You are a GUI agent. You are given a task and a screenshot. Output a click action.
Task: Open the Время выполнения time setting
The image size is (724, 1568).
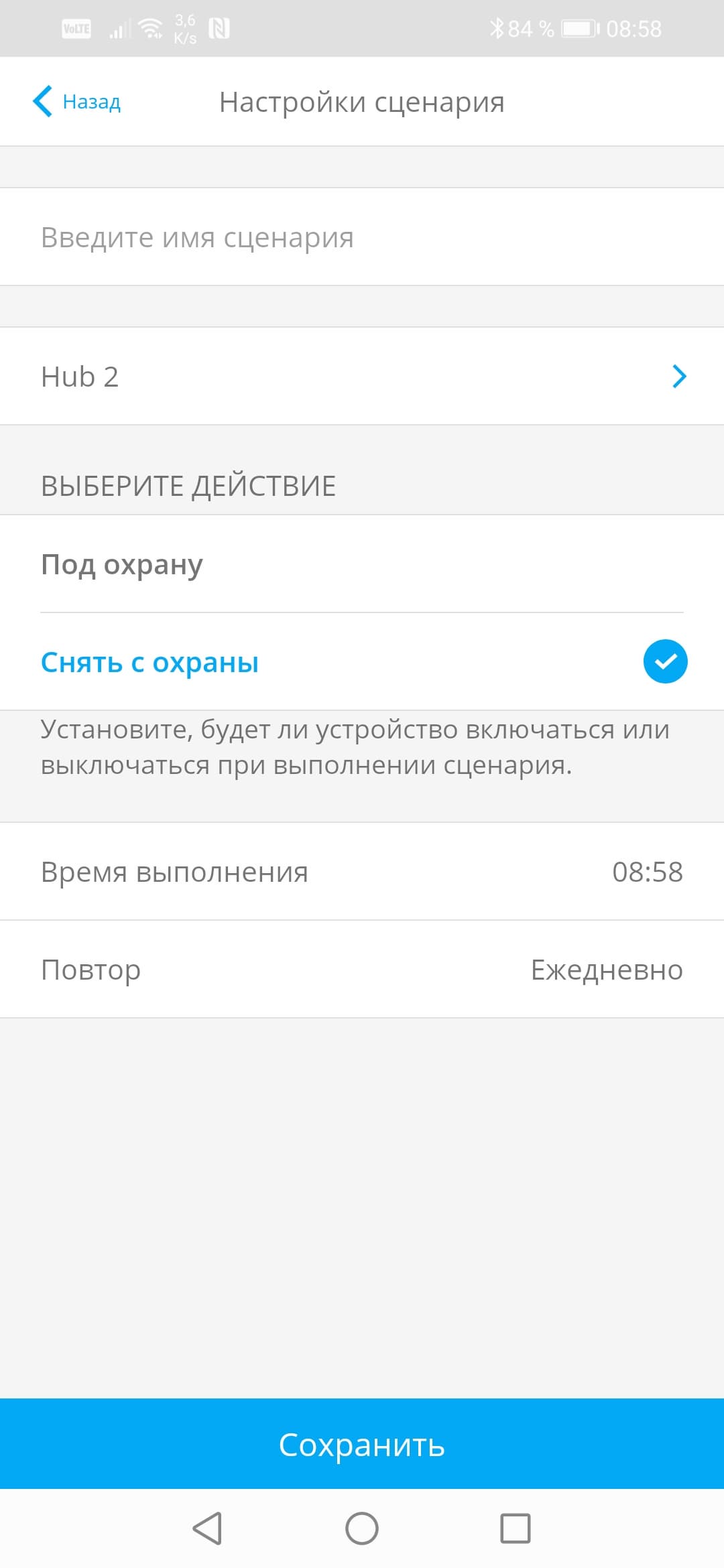tap(362, 872)
